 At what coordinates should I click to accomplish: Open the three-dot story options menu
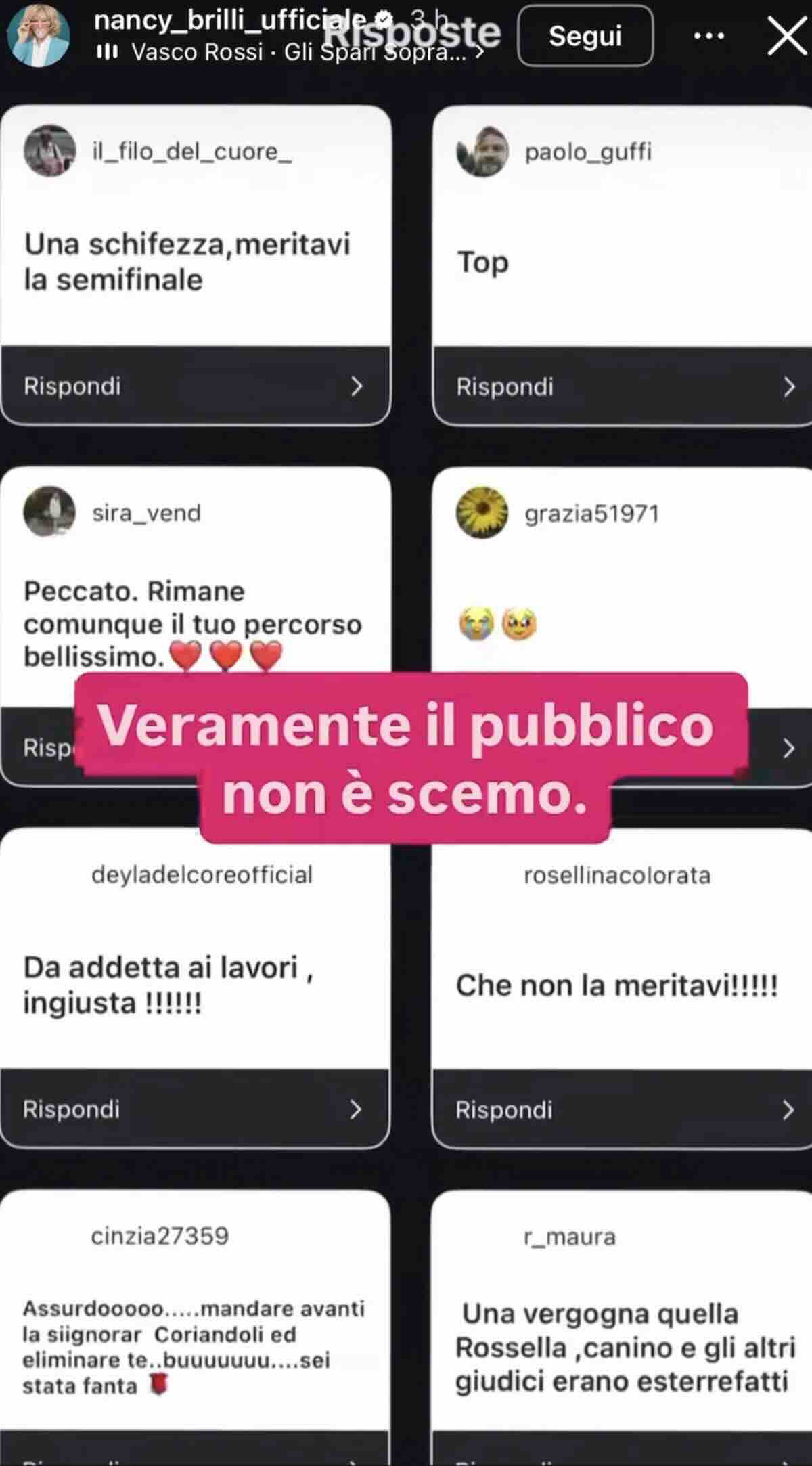tap(709, 36)
